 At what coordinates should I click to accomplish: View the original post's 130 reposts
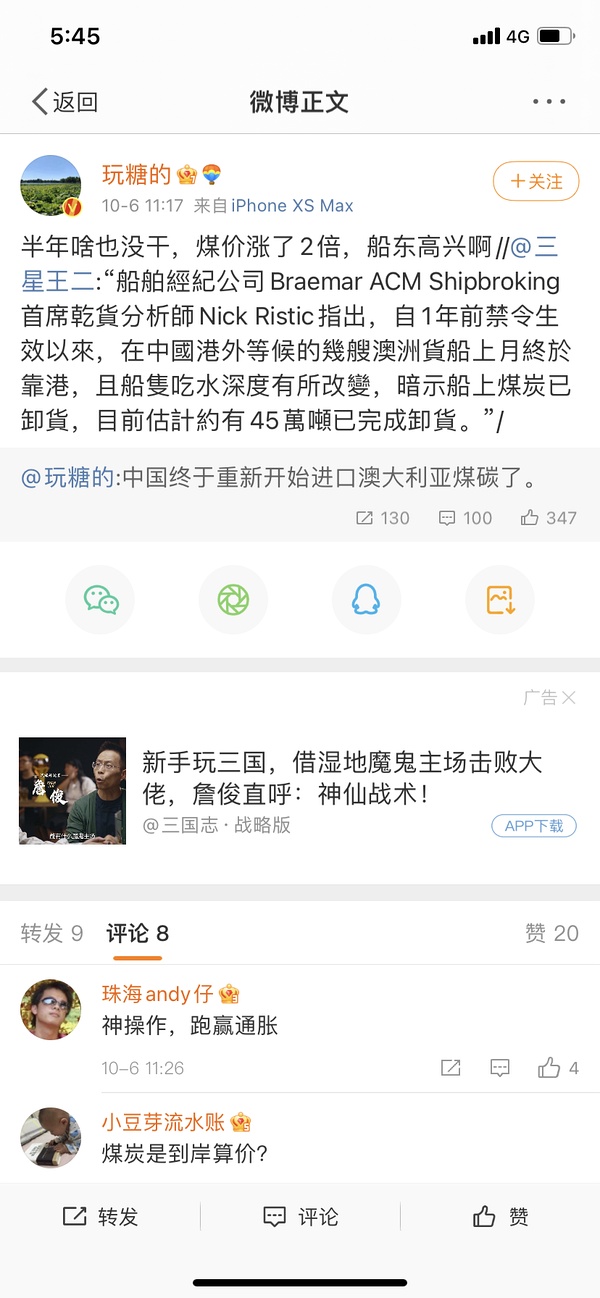(x=383, y=518)
